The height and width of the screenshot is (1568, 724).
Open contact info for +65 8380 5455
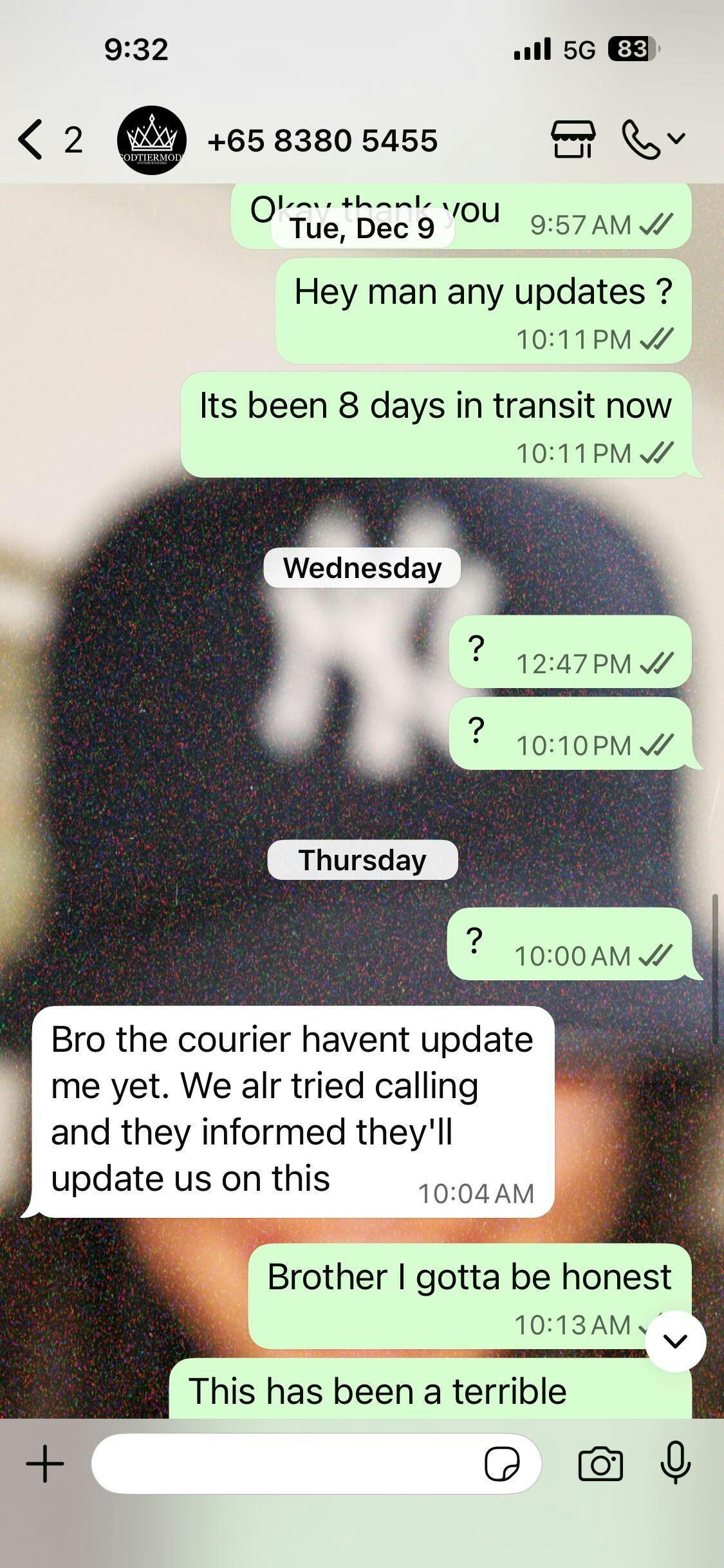pos(322,140)
